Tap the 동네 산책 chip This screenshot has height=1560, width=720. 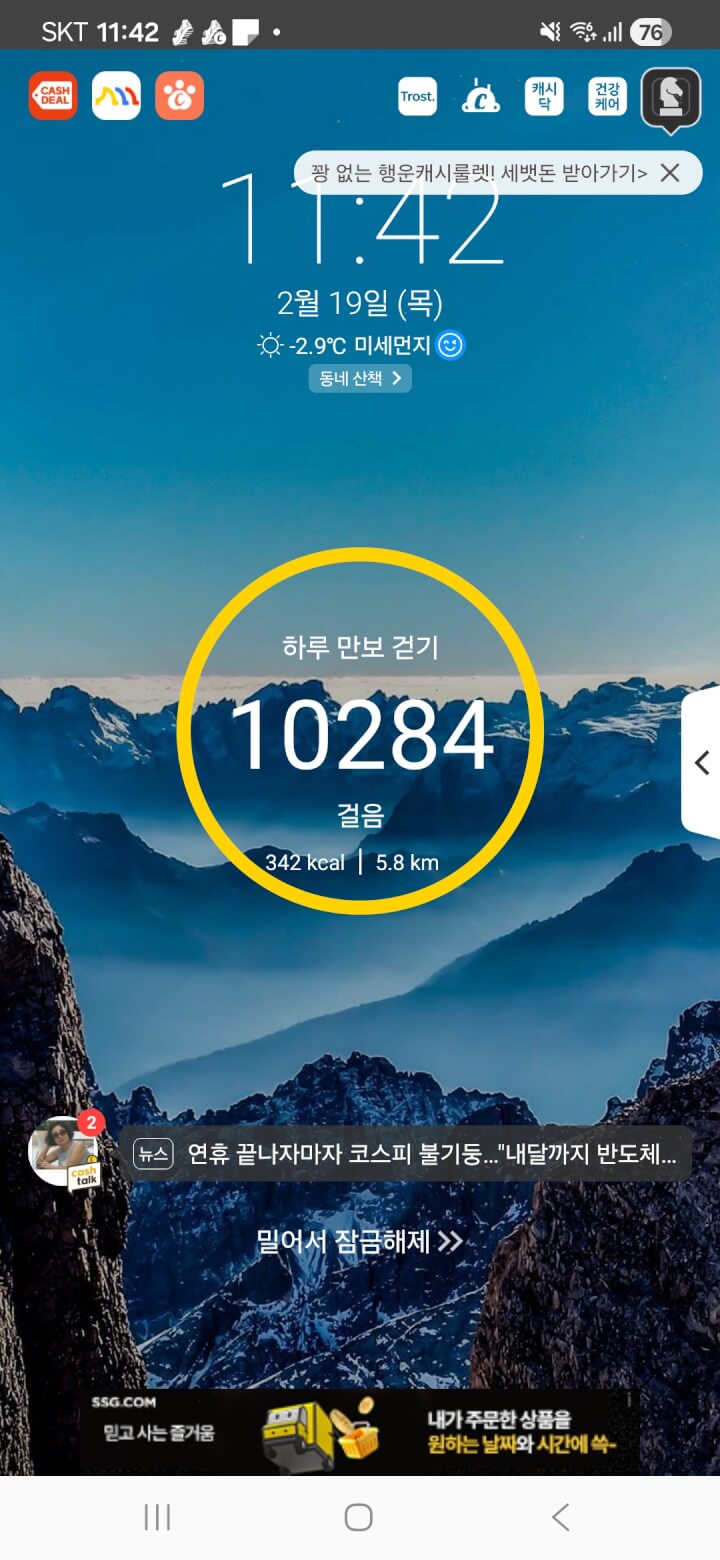click(359, 378)
